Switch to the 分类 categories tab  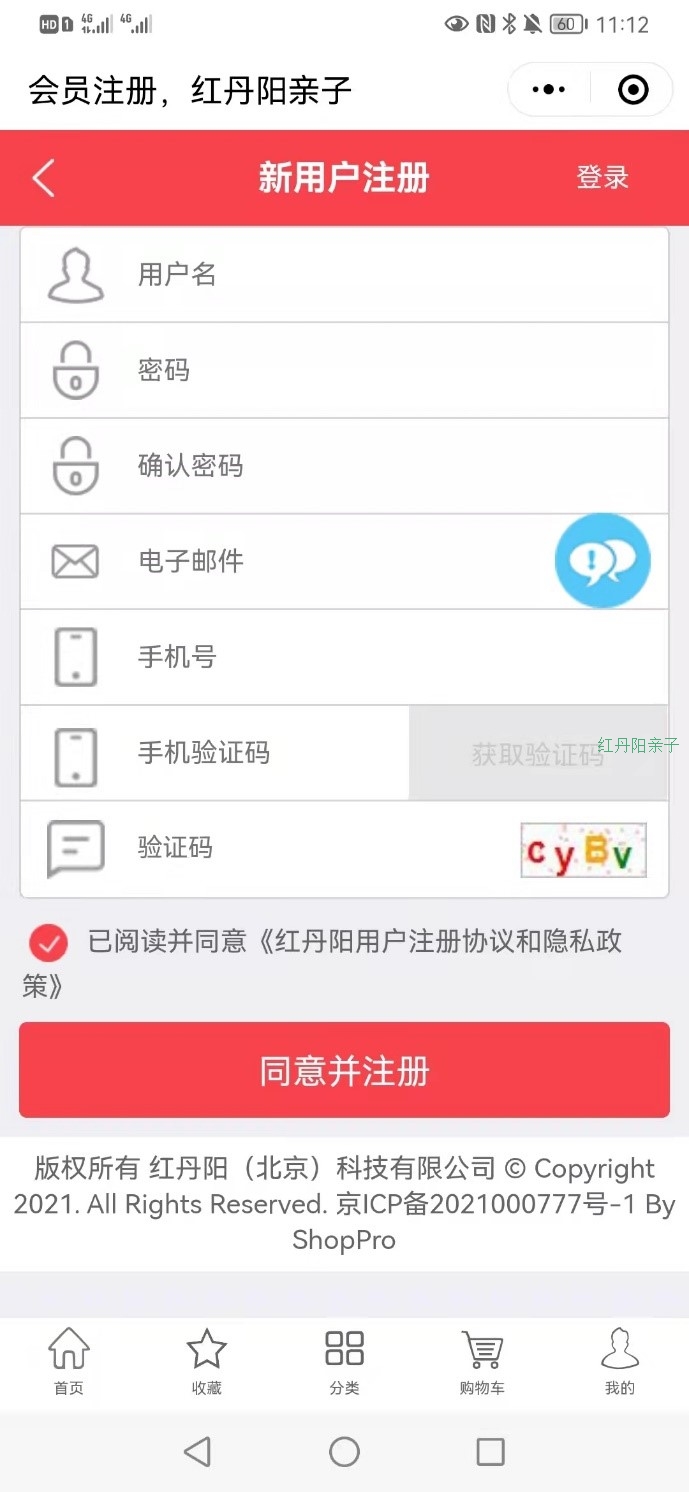click(344, 1361)
